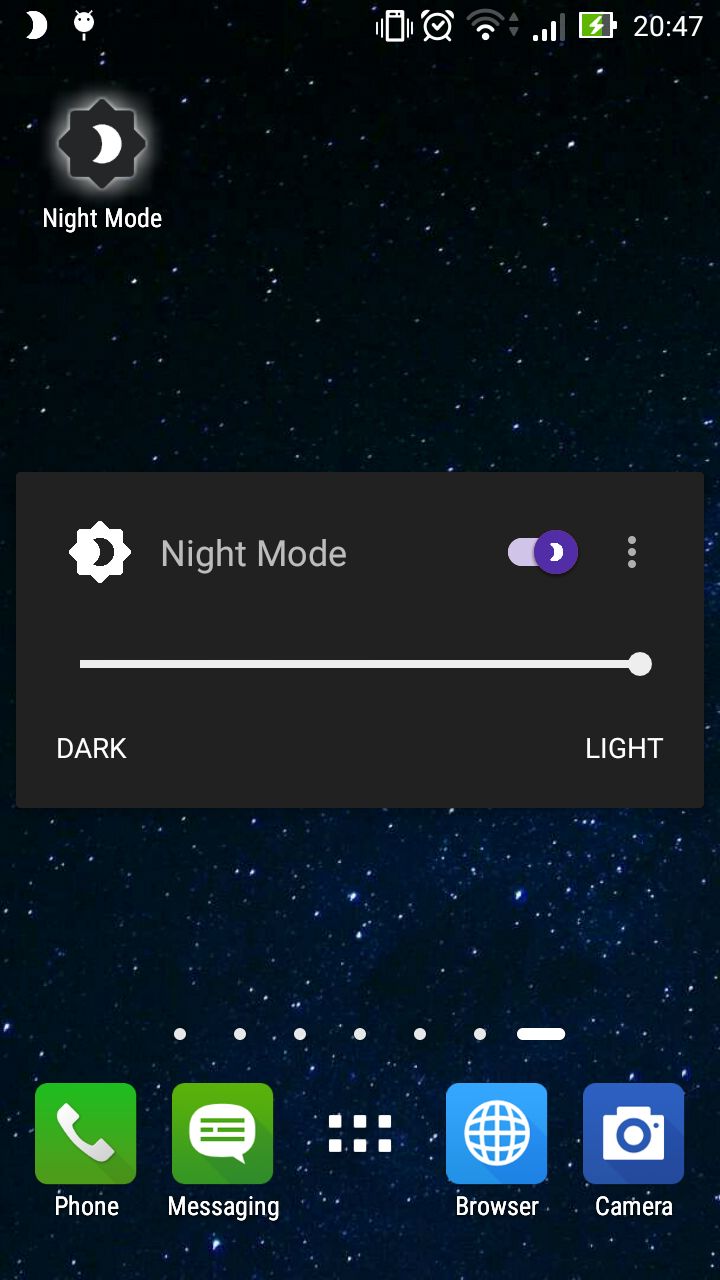
Task: Jump to the first home screen page dot
Action: pyautogui.click(x=180, y=1034)
